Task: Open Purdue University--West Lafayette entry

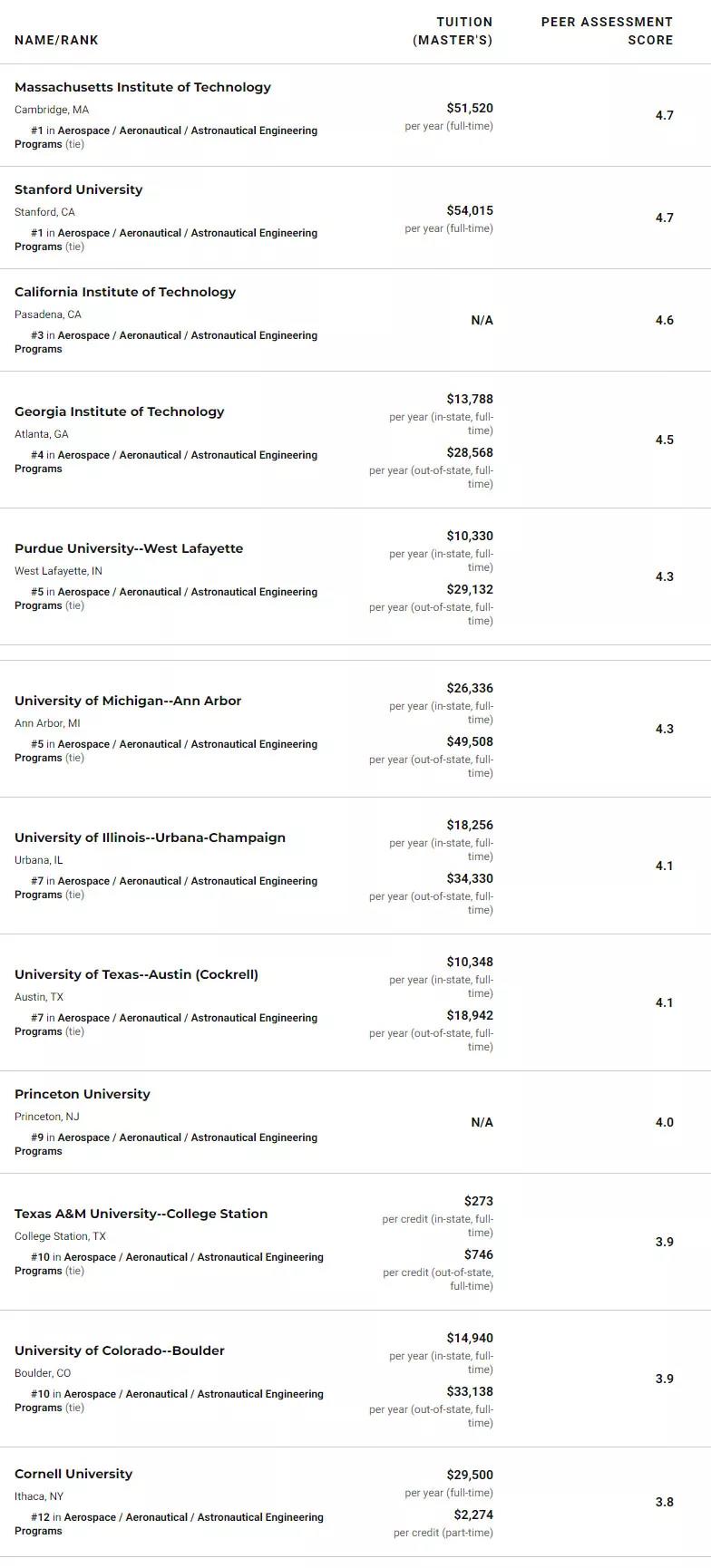Action: point(129,548)
